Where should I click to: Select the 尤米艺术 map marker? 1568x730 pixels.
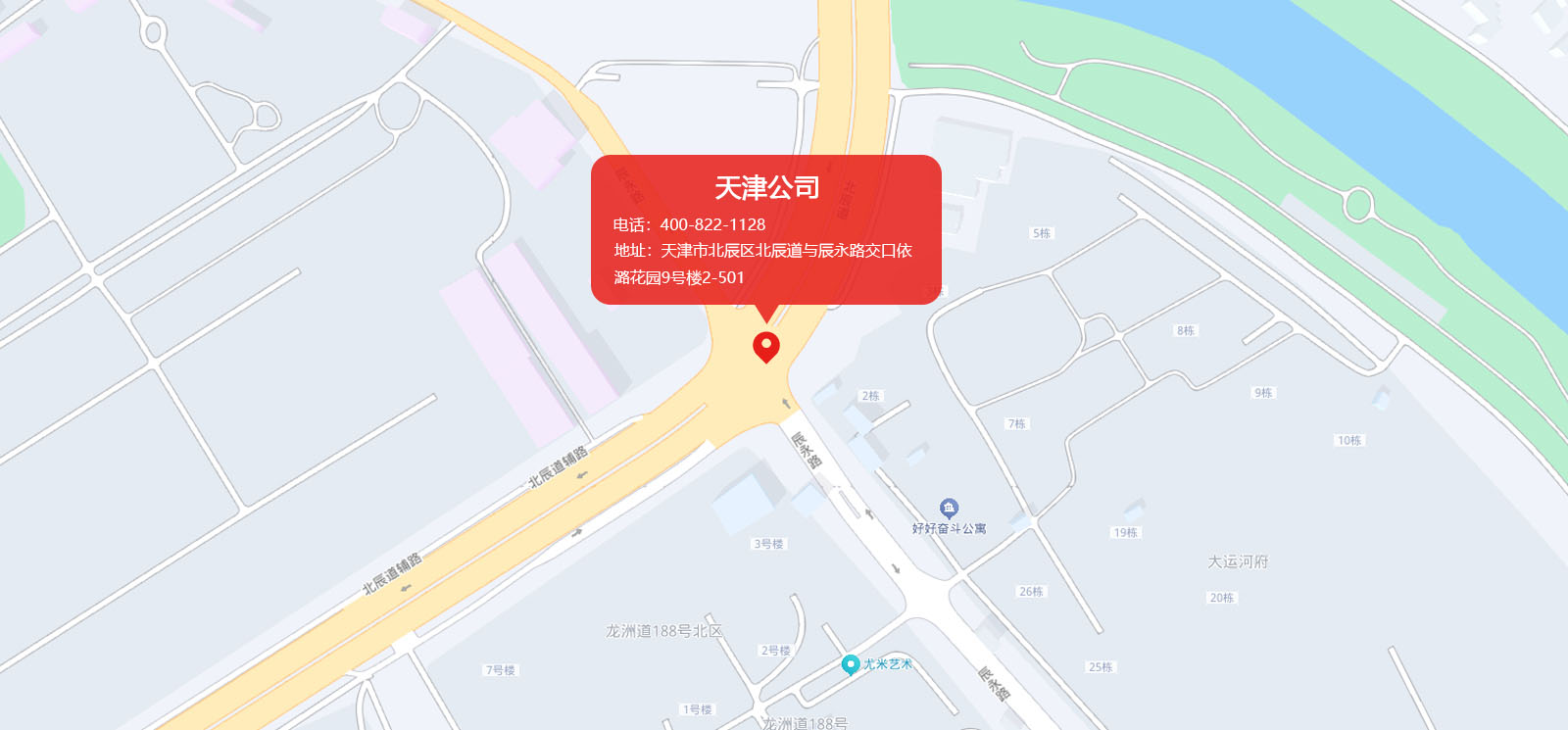coord(851,664)
